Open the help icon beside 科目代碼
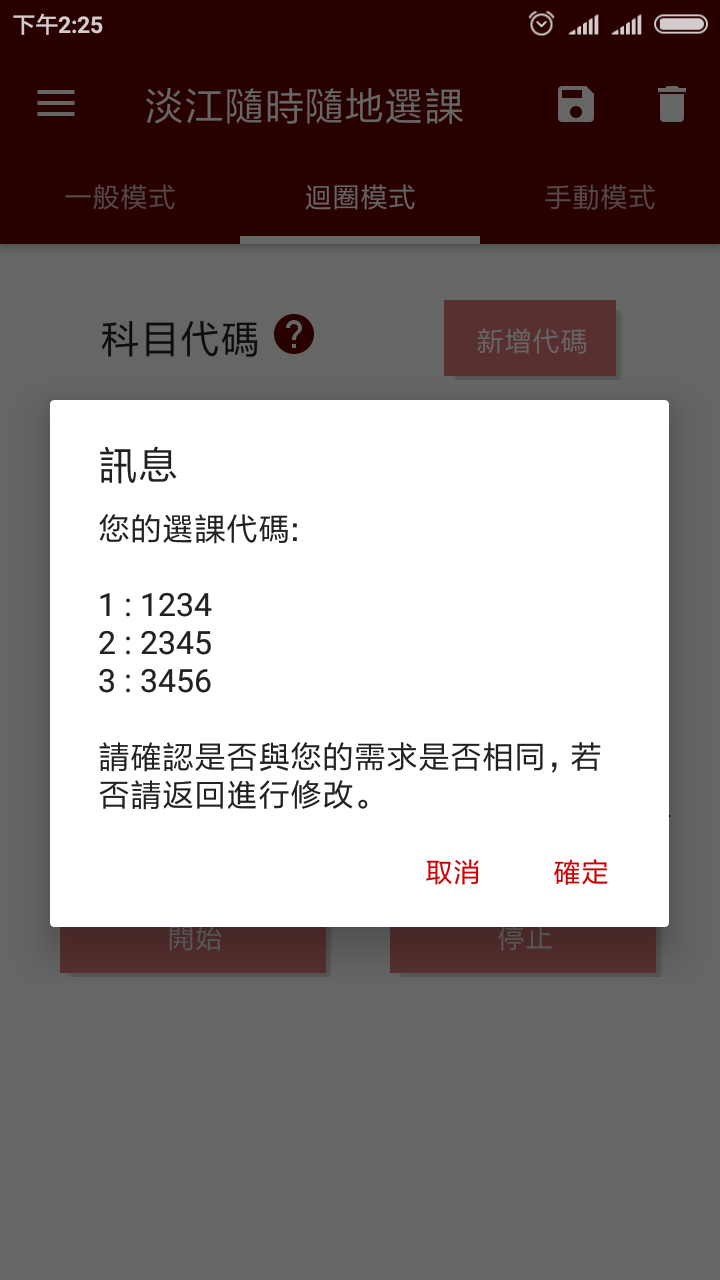Viewport: 720px width, 1280px height. coord(294,334)
